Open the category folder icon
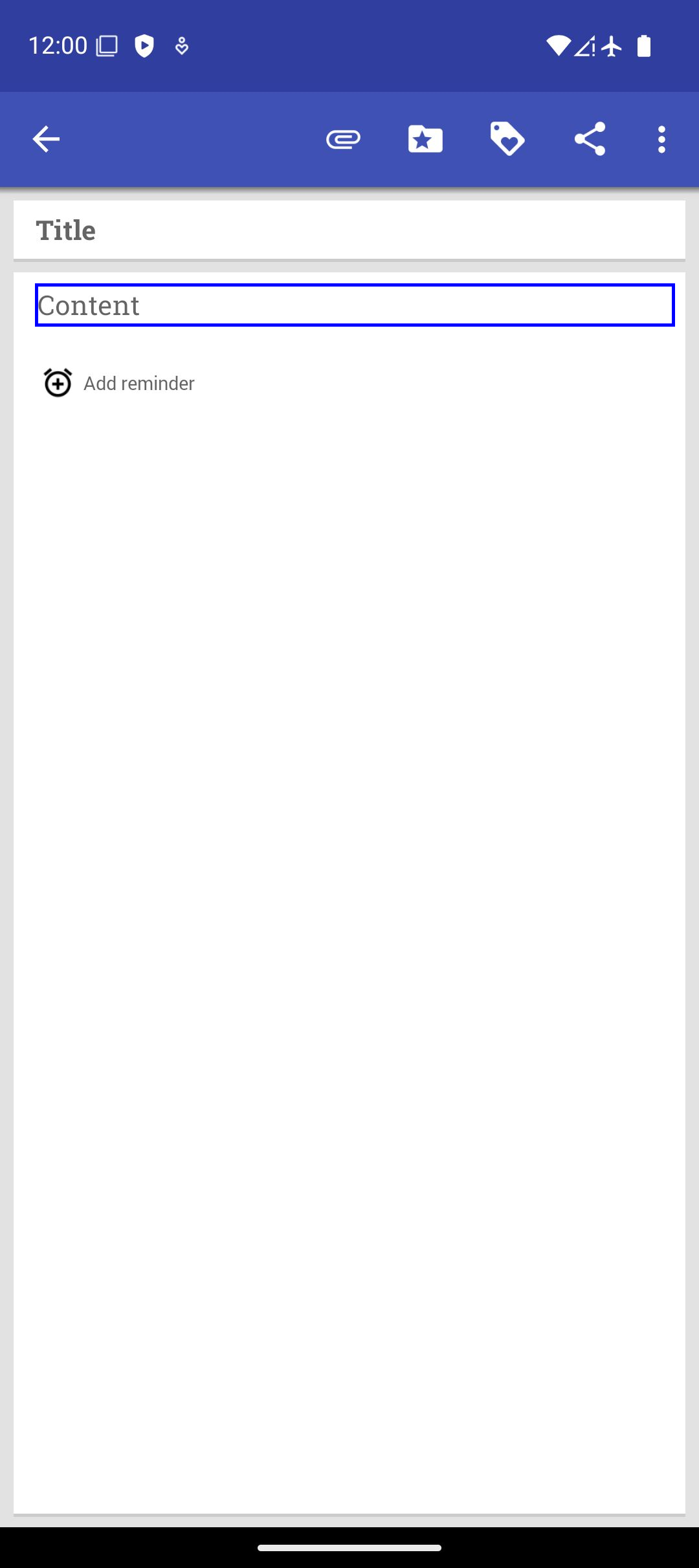 pyautogui.click(x=425, y=139)
